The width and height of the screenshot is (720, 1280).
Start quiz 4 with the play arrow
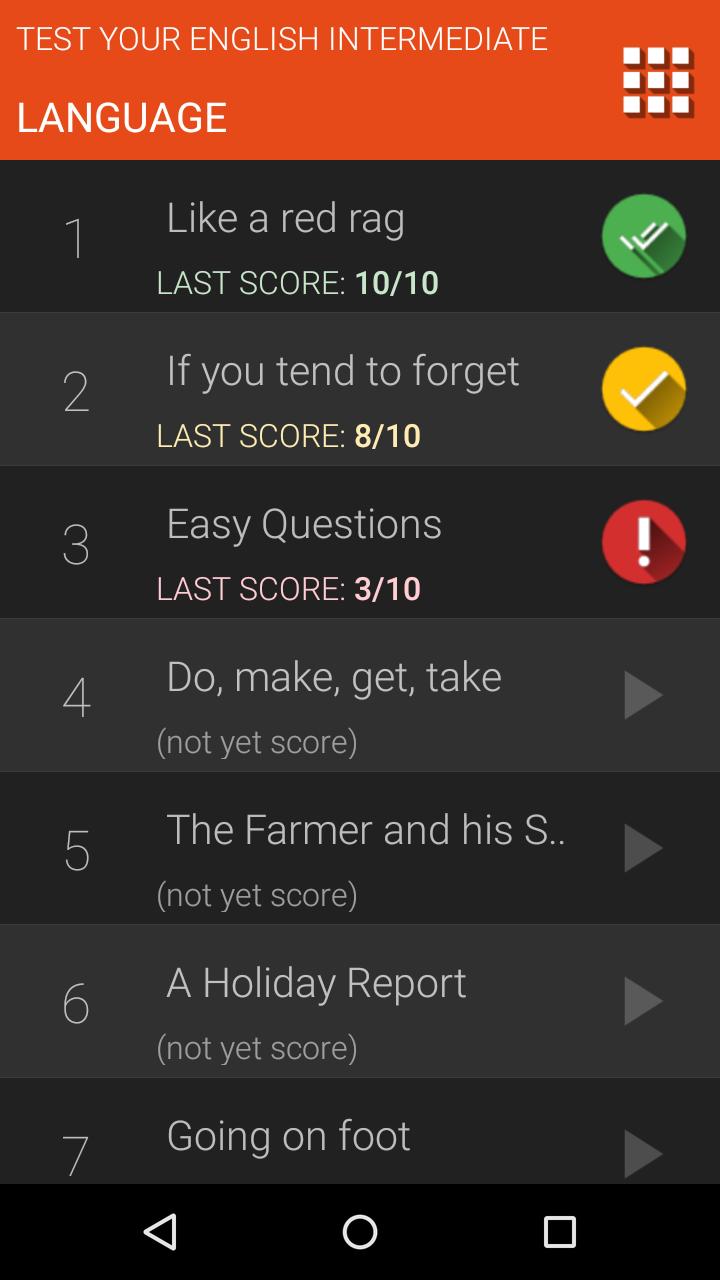click(x=645, y=695)
